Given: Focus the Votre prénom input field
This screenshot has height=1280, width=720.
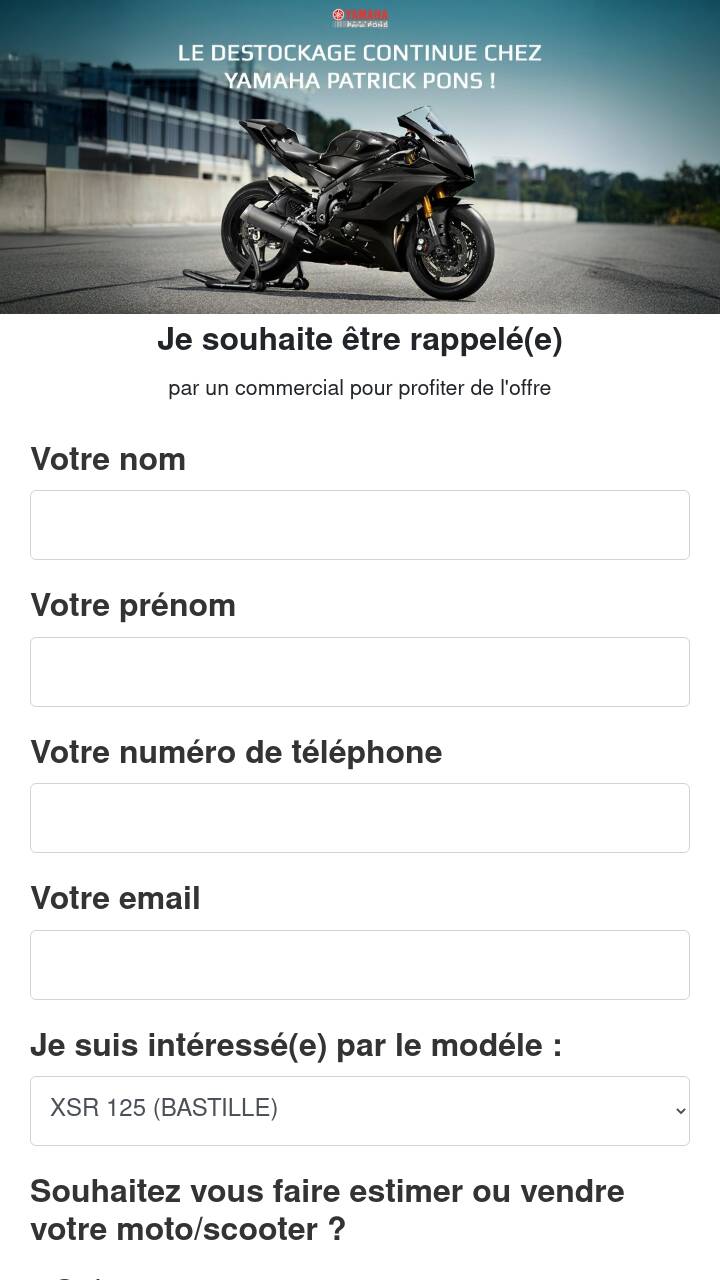Looking at the screenshot, I should click(360, 672).
